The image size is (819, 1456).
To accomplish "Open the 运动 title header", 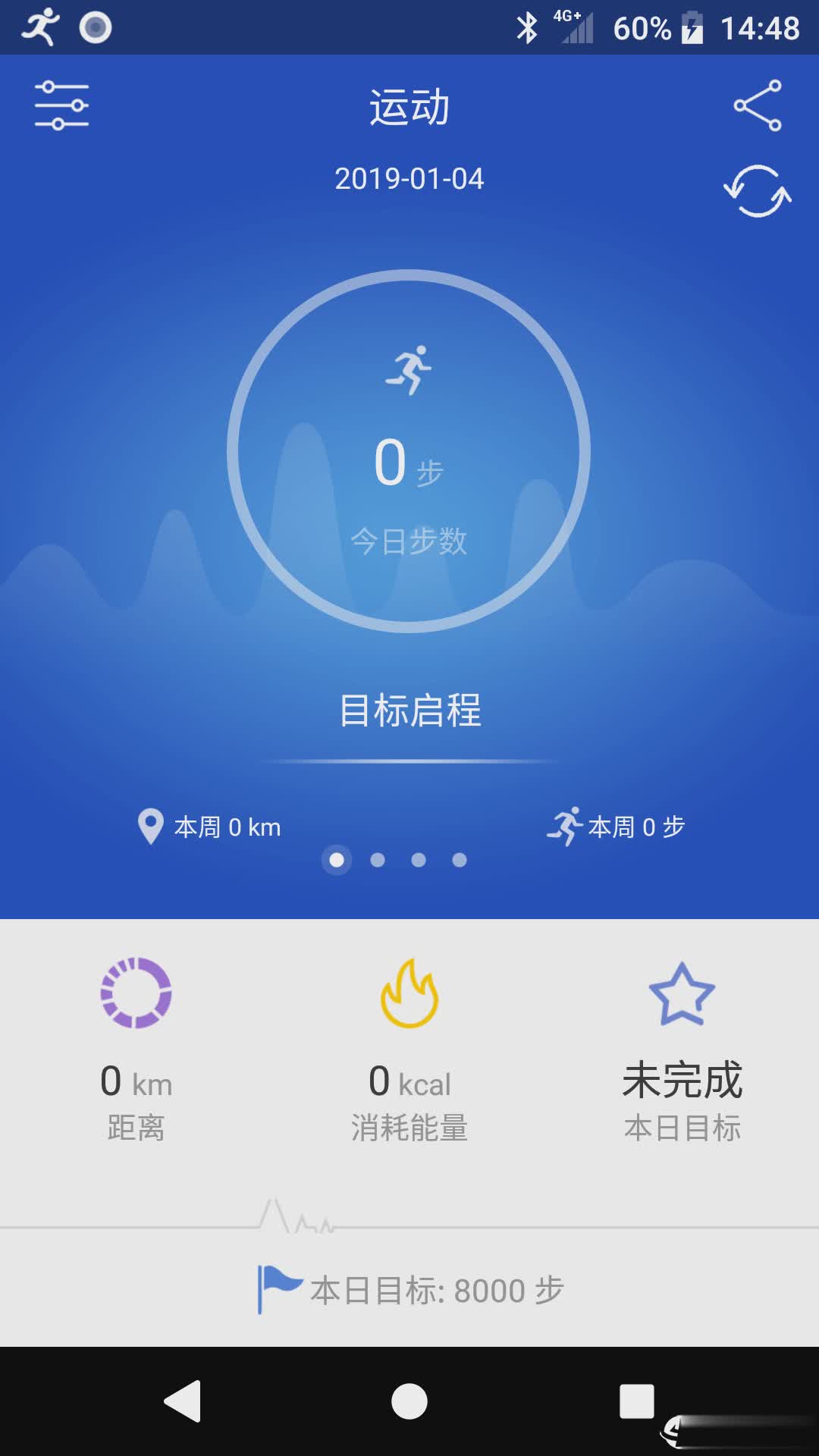I will [409, 106].
